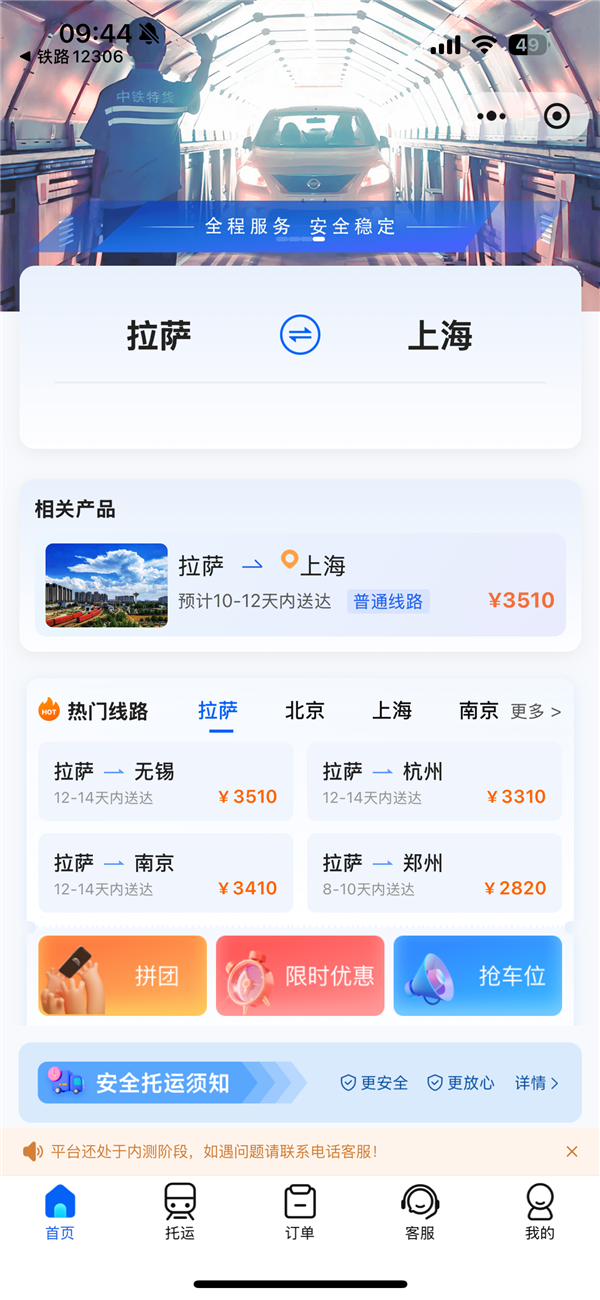Open the 拉萨 to 无锡 route
Screen dimensions: 600x1300
(x=166, y=783)
